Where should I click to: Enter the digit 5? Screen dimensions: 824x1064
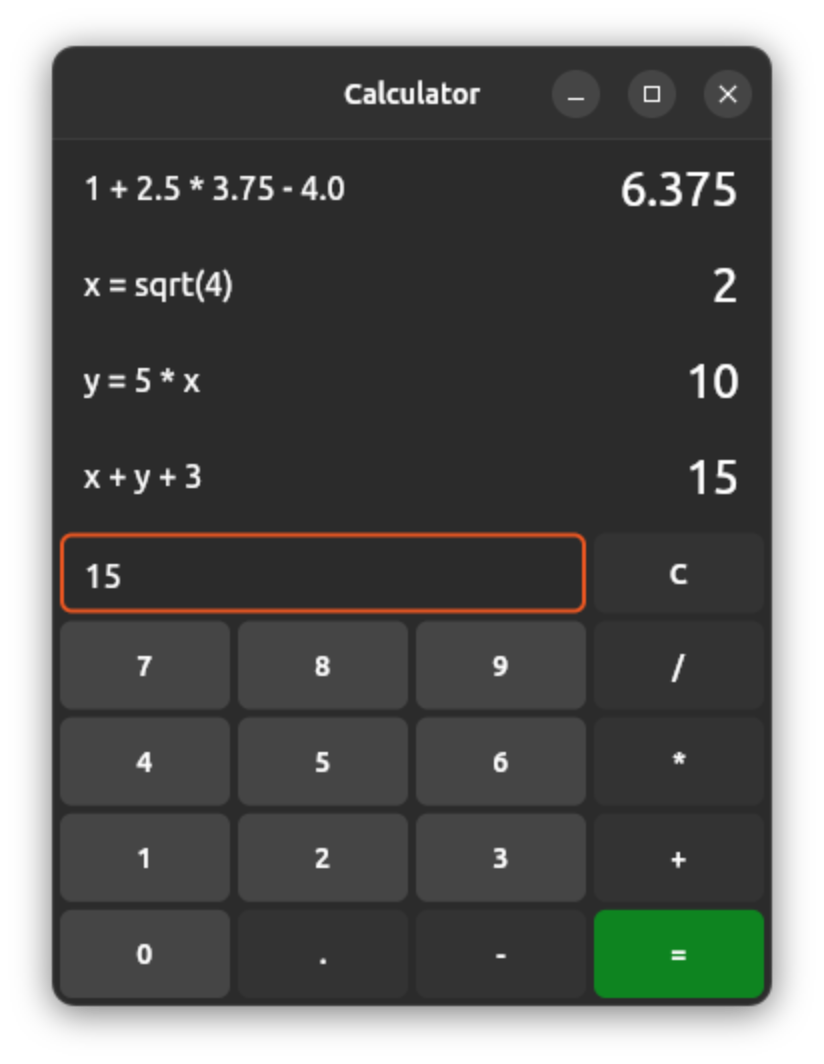pyautogui.click(x=322, y=761)
